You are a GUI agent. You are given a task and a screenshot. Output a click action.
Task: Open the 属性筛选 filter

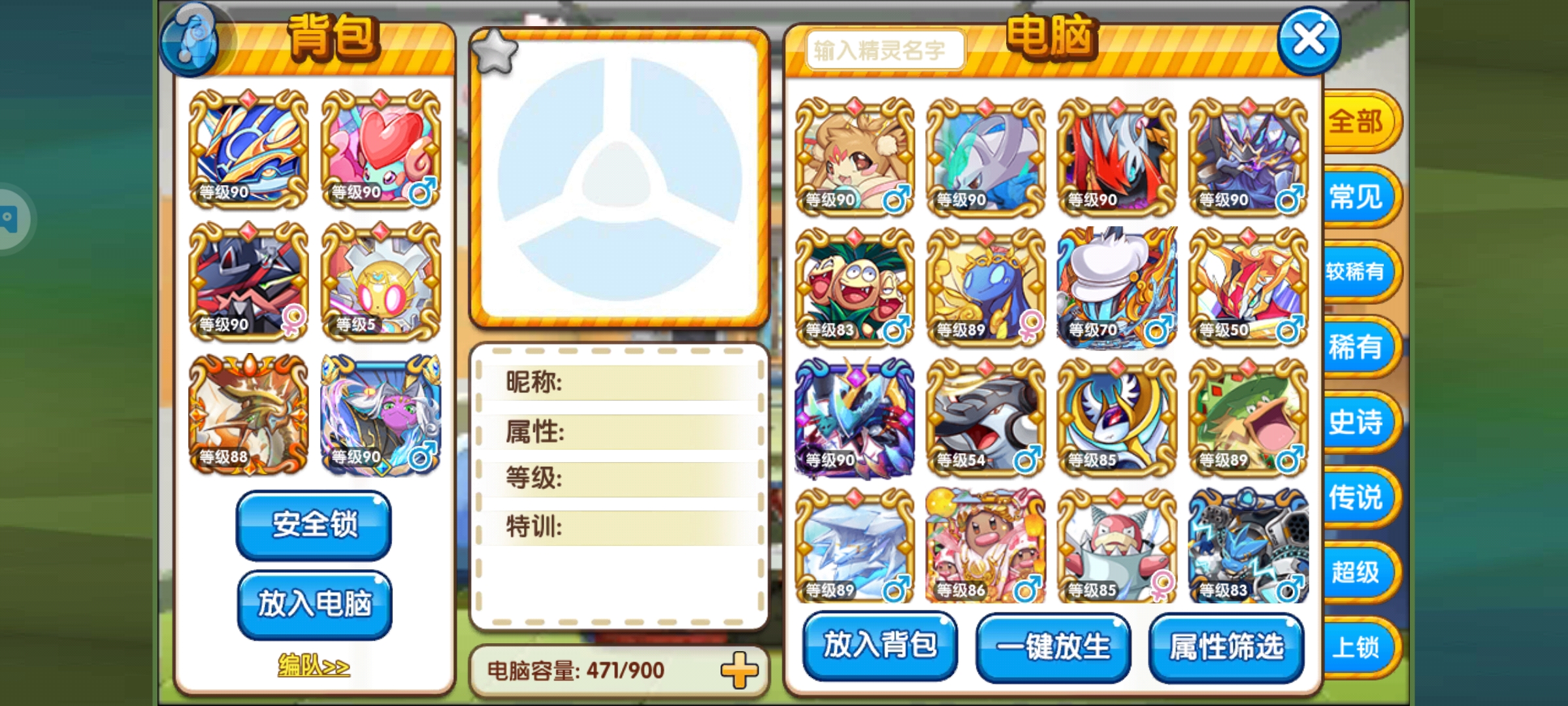(x=1226, y=647)
